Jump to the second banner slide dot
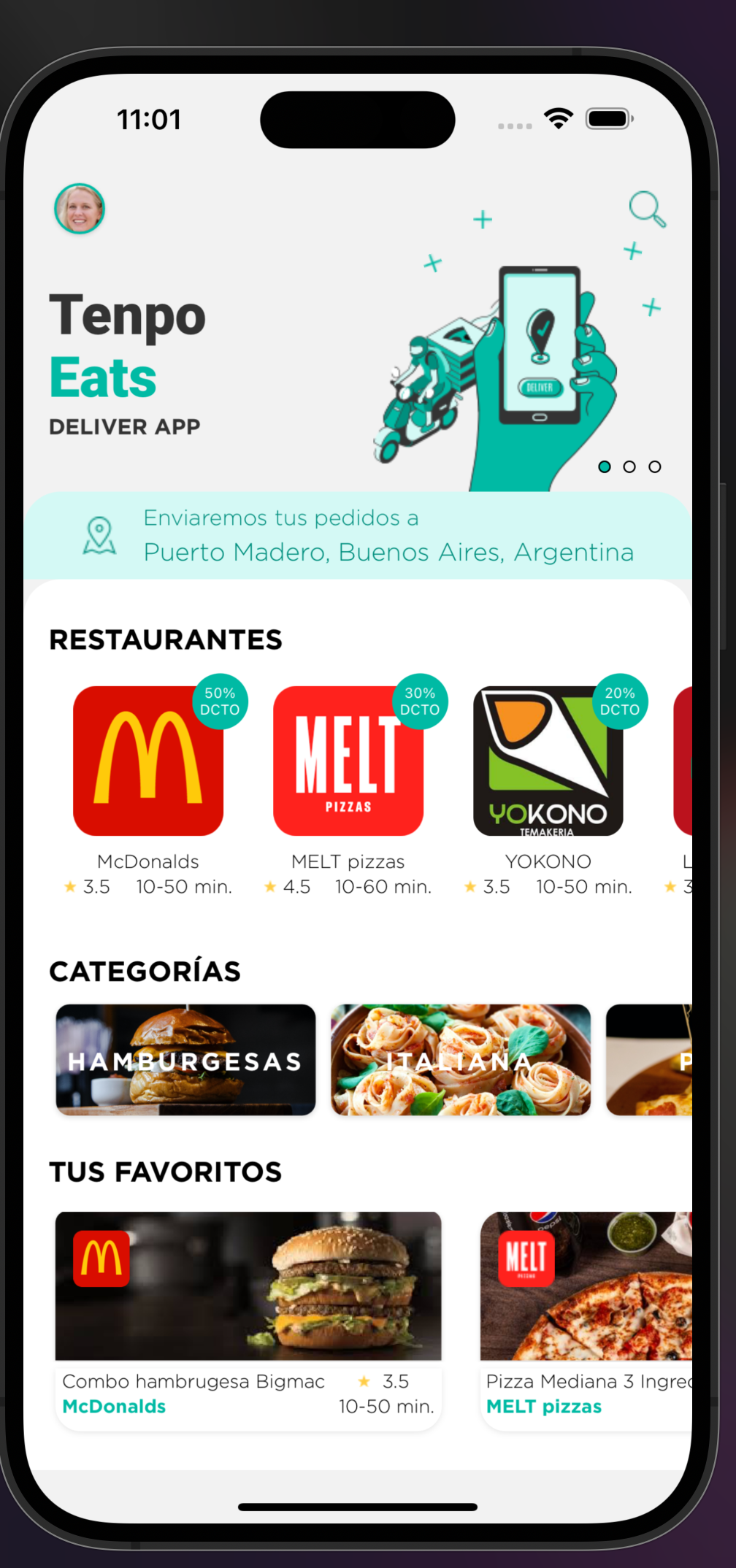 629,466
